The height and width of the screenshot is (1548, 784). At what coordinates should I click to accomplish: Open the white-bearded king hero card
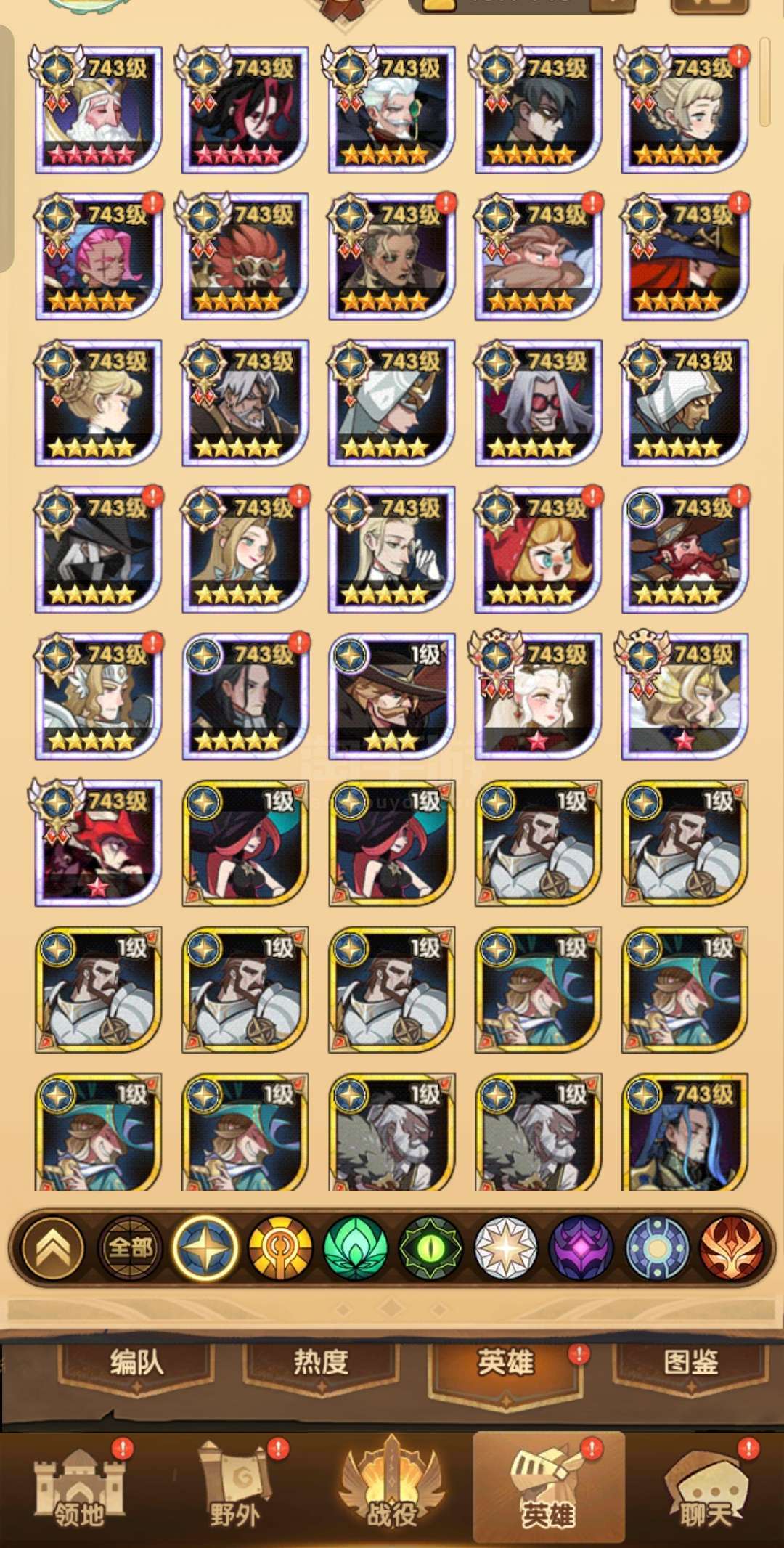pyautogui.click(x=98, y=109)
